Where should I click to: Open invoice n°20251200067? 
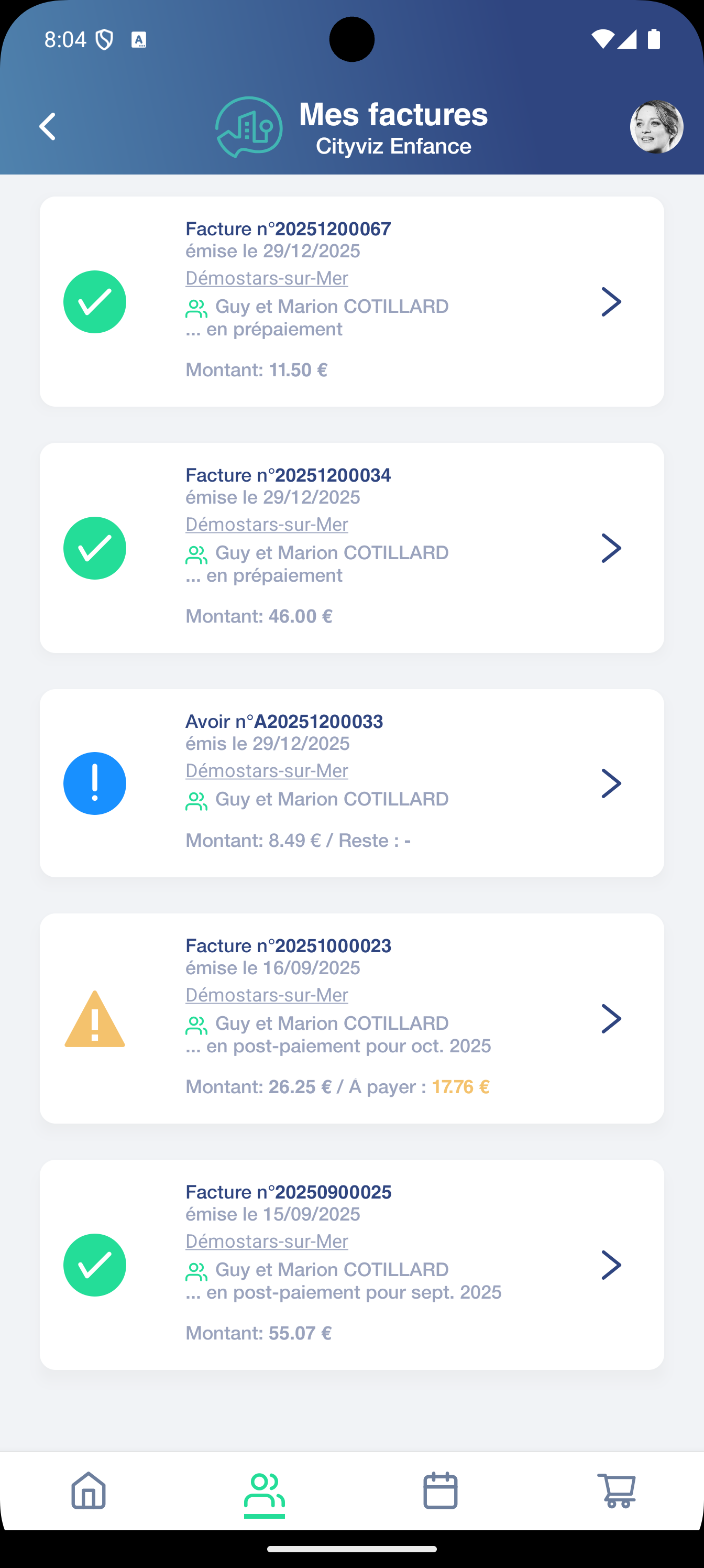611,302
